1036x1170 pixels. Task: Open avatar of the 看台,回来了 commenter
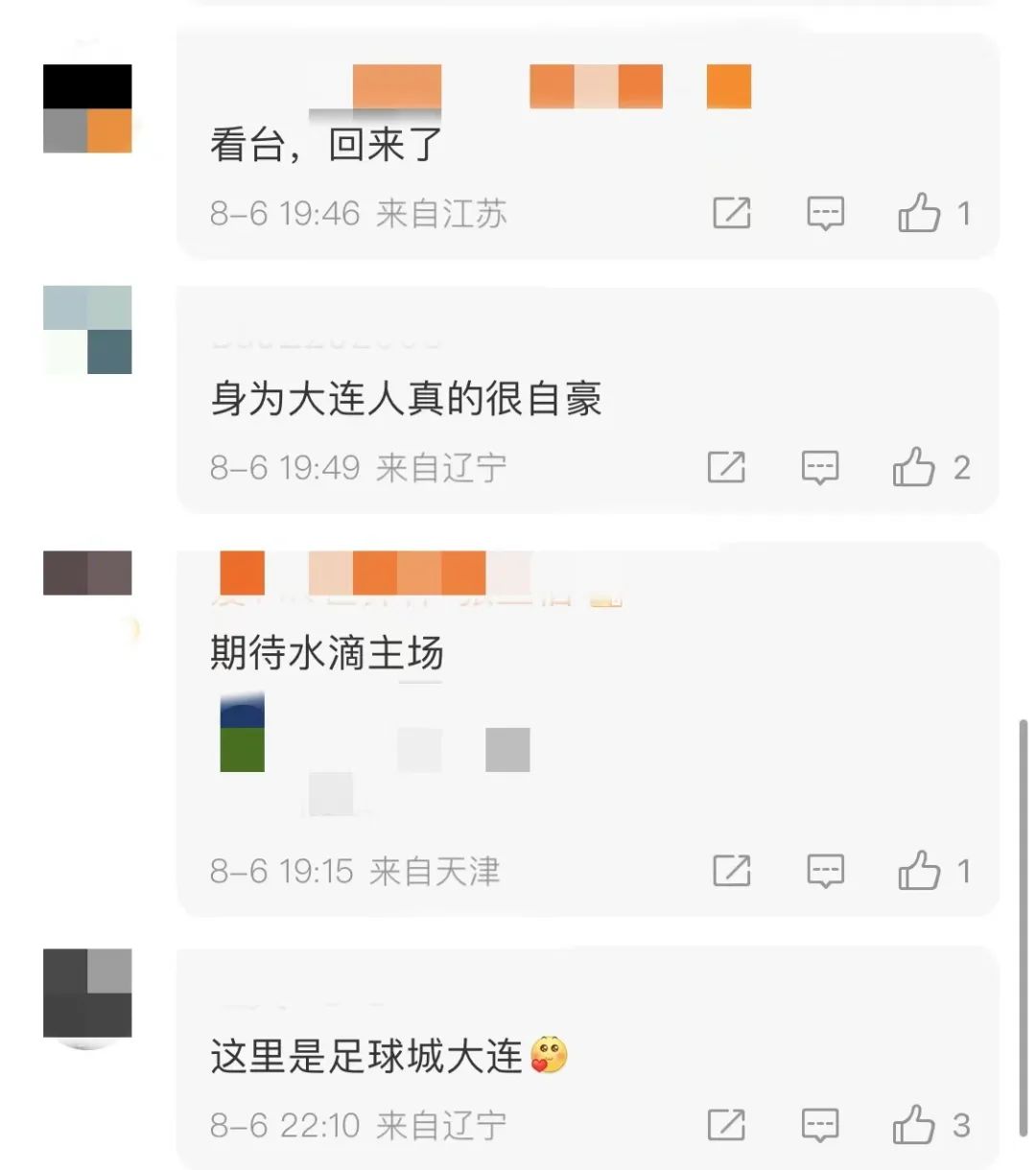[87, 108]
